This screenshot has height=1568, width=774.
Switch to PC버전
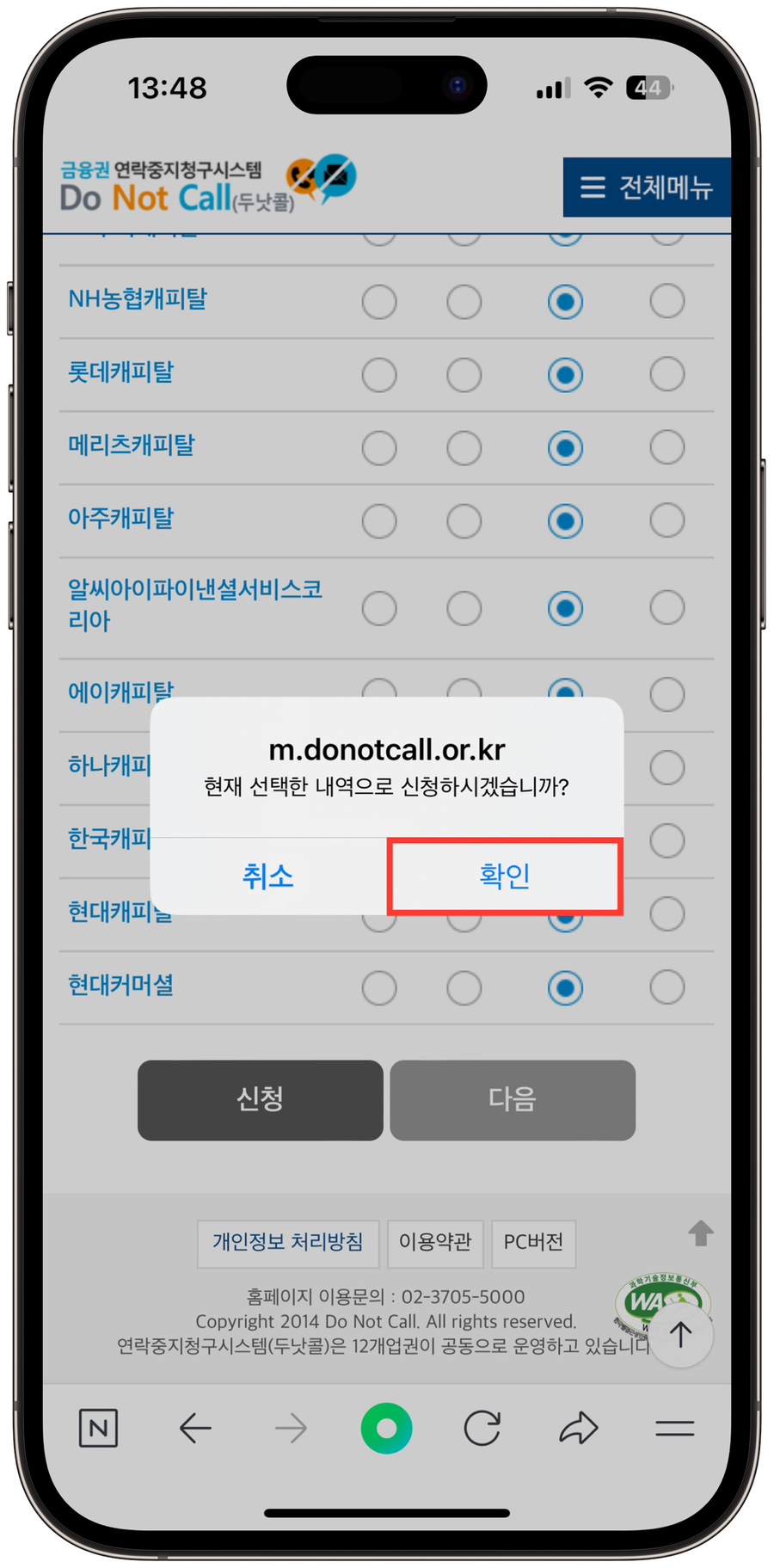click(533, 1242)
